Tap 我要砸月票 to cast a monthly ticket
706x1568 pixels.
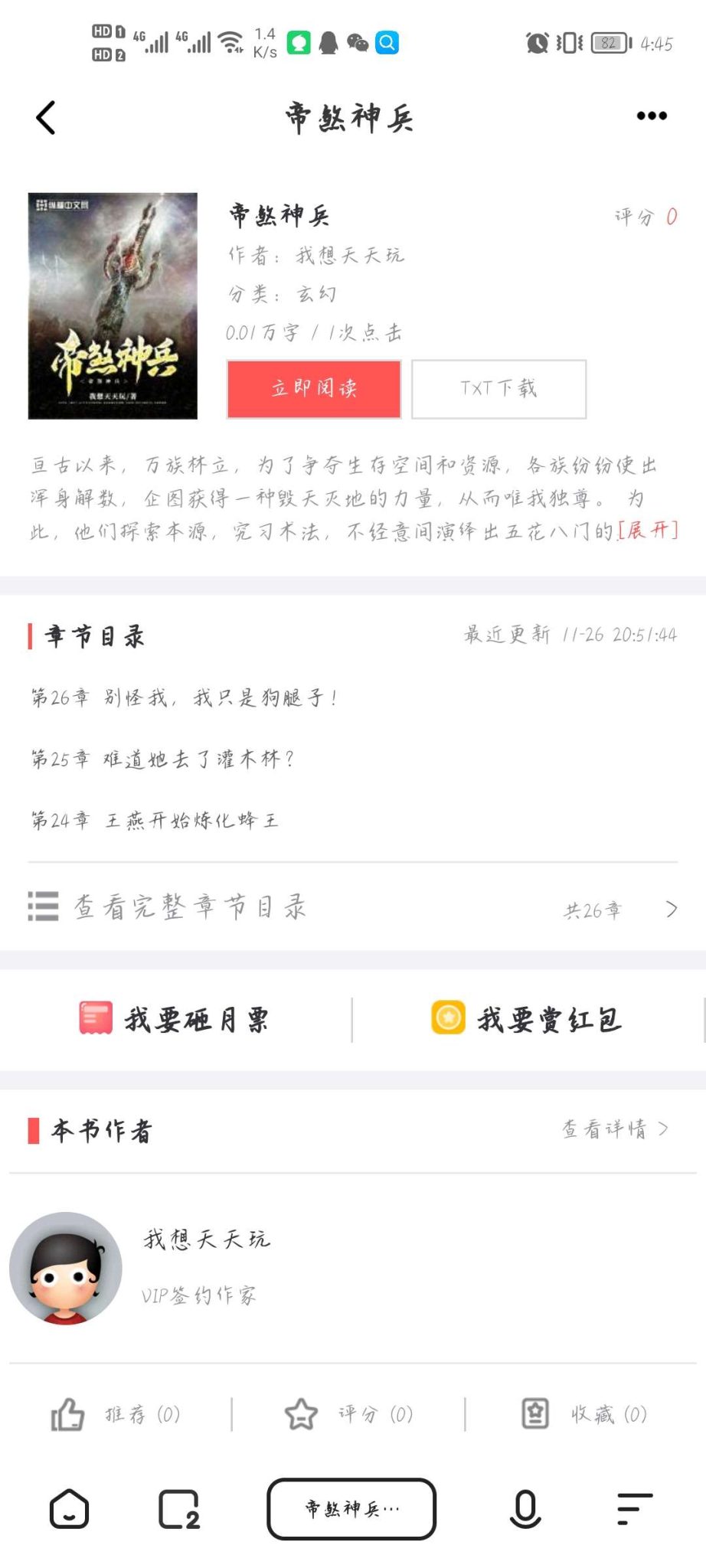175,1019
